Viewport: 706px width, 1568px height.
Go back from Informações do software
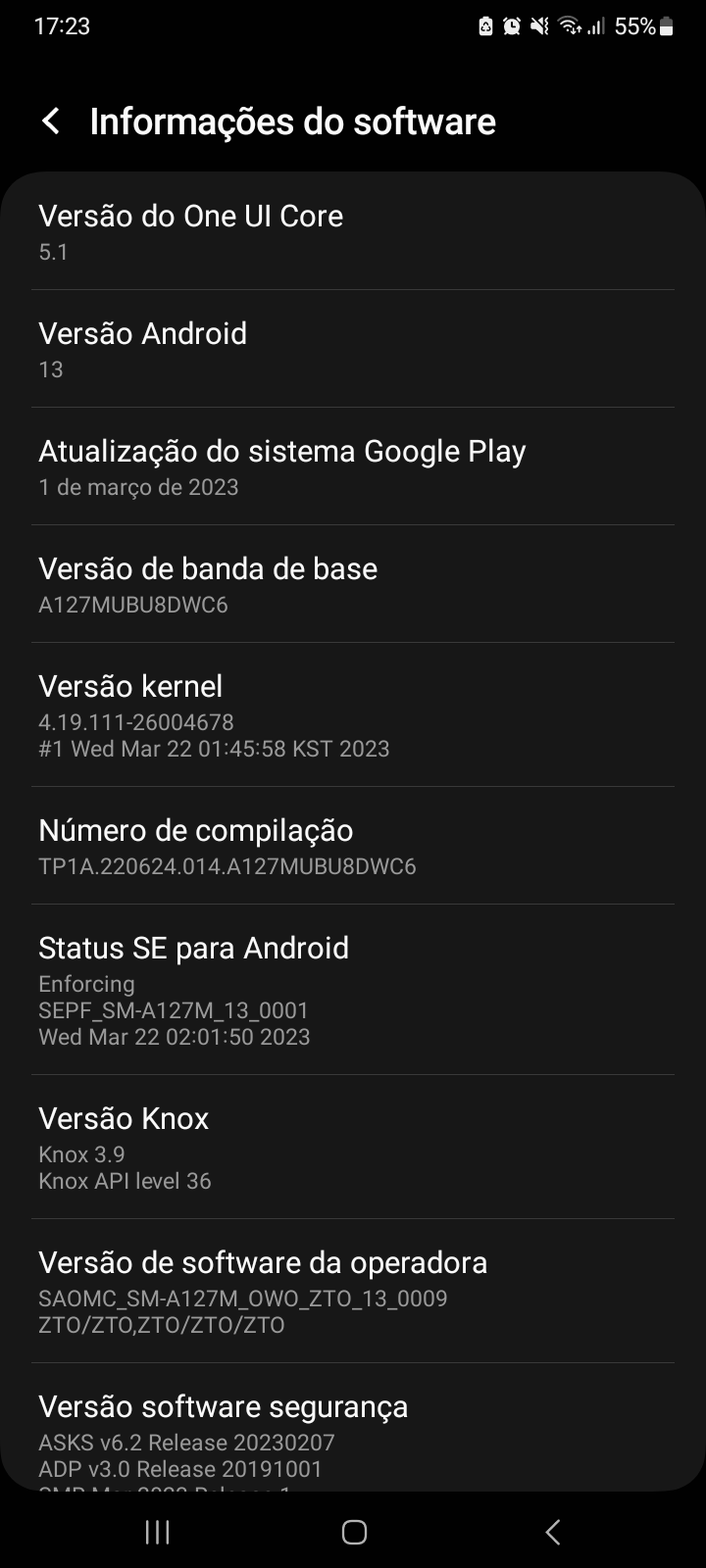pos(51,122)
